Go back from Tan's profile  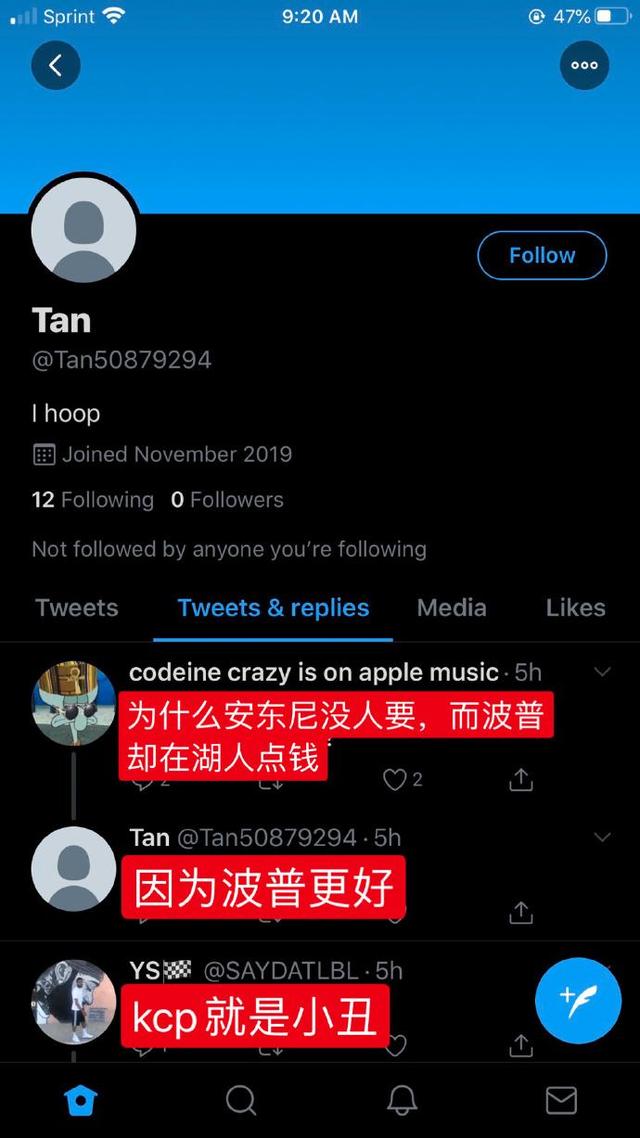[56, 66]
